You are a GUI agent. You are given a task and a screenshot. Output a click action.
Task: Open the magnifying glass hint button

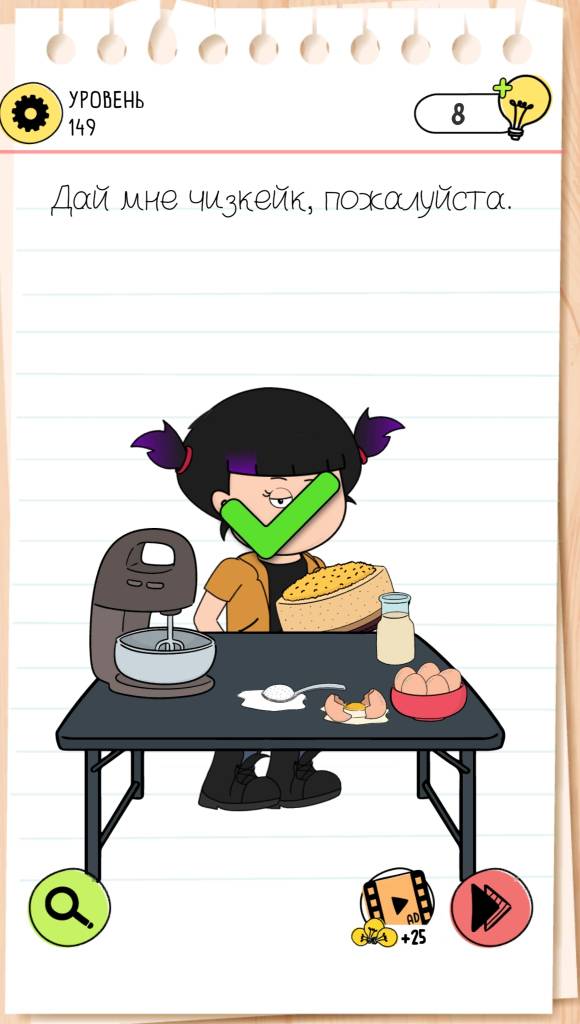pyautogui.click(x=69, y=907)
